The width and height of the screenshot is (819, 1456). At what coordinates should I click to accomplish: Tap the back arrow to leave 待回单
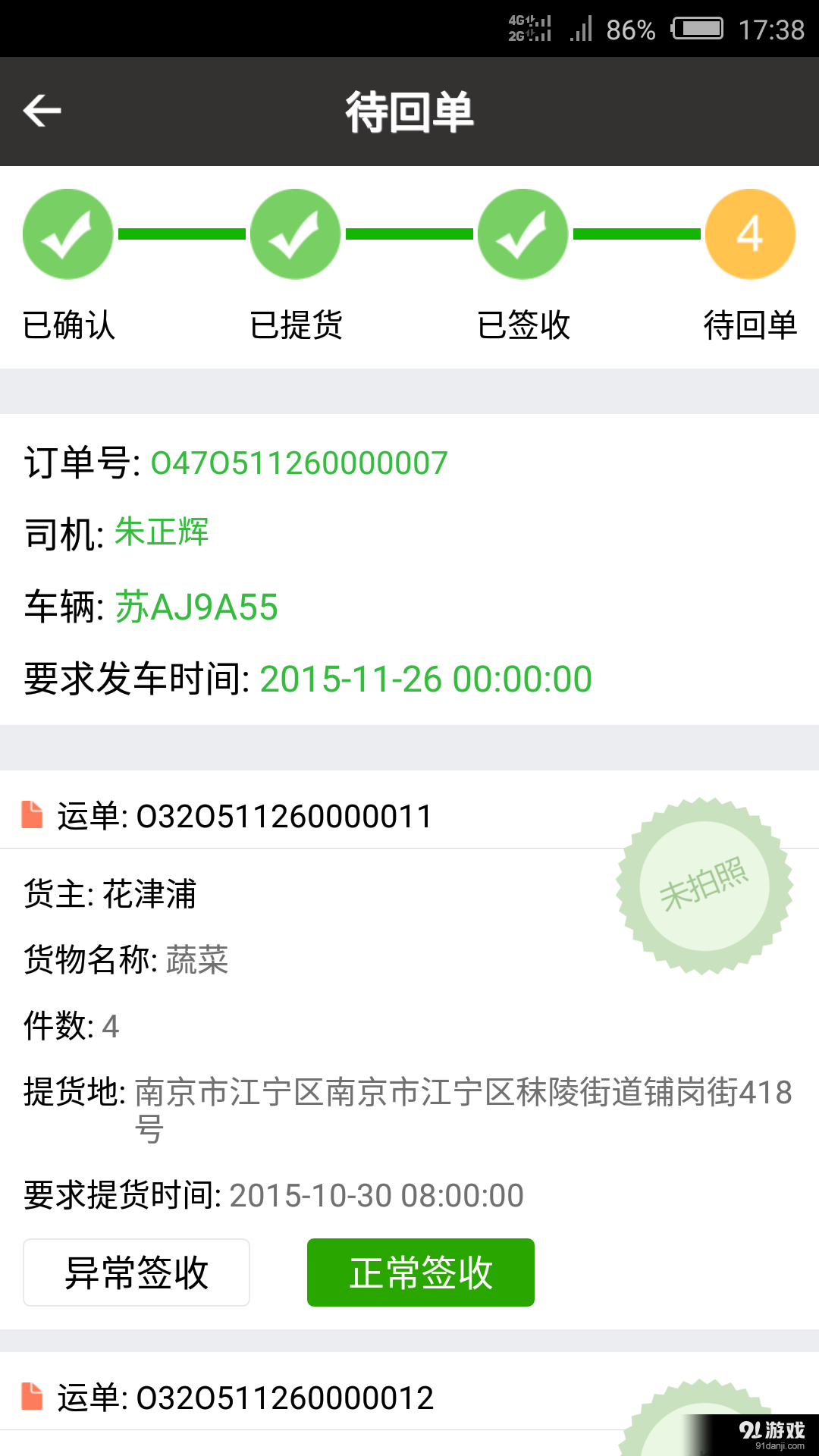point(43,111)
